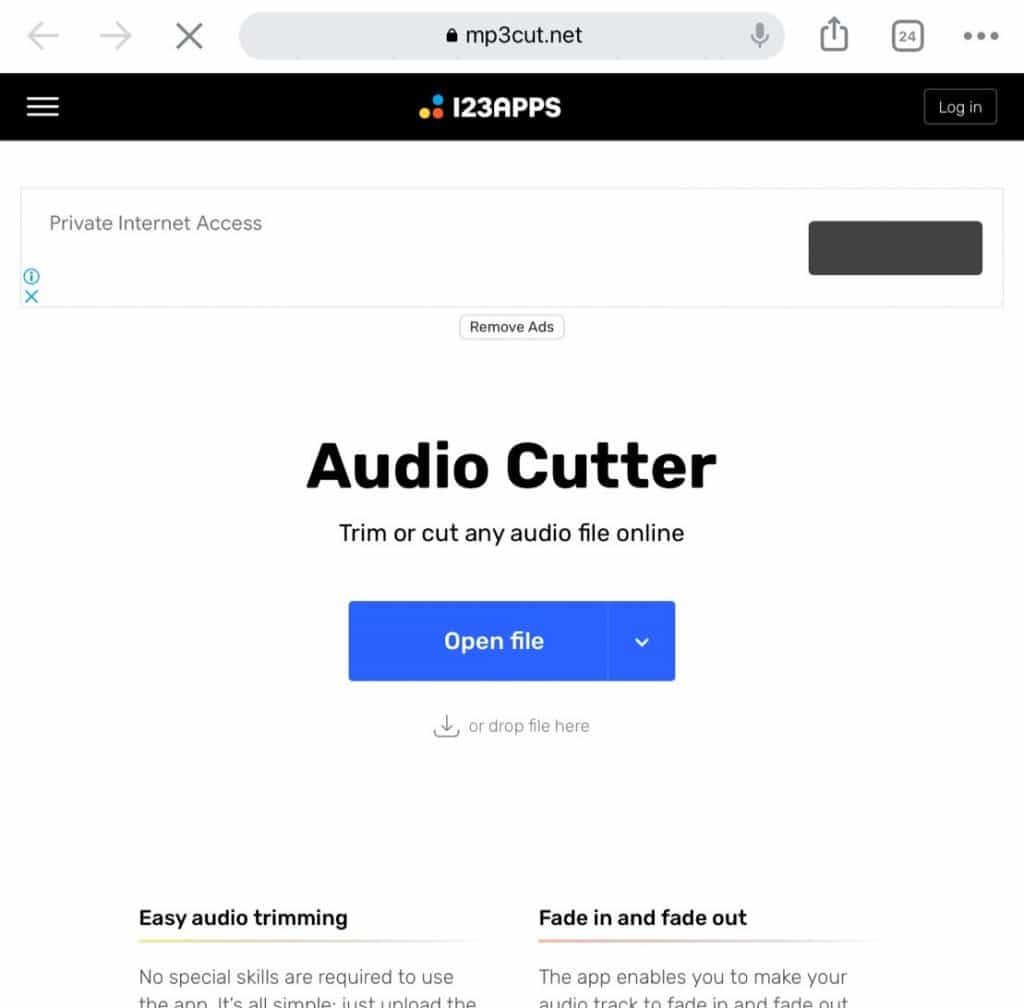Close the ad with the X
The width and height of the screenshot is (1024, 1008).
pyautogui.click(x=32, y=296)
